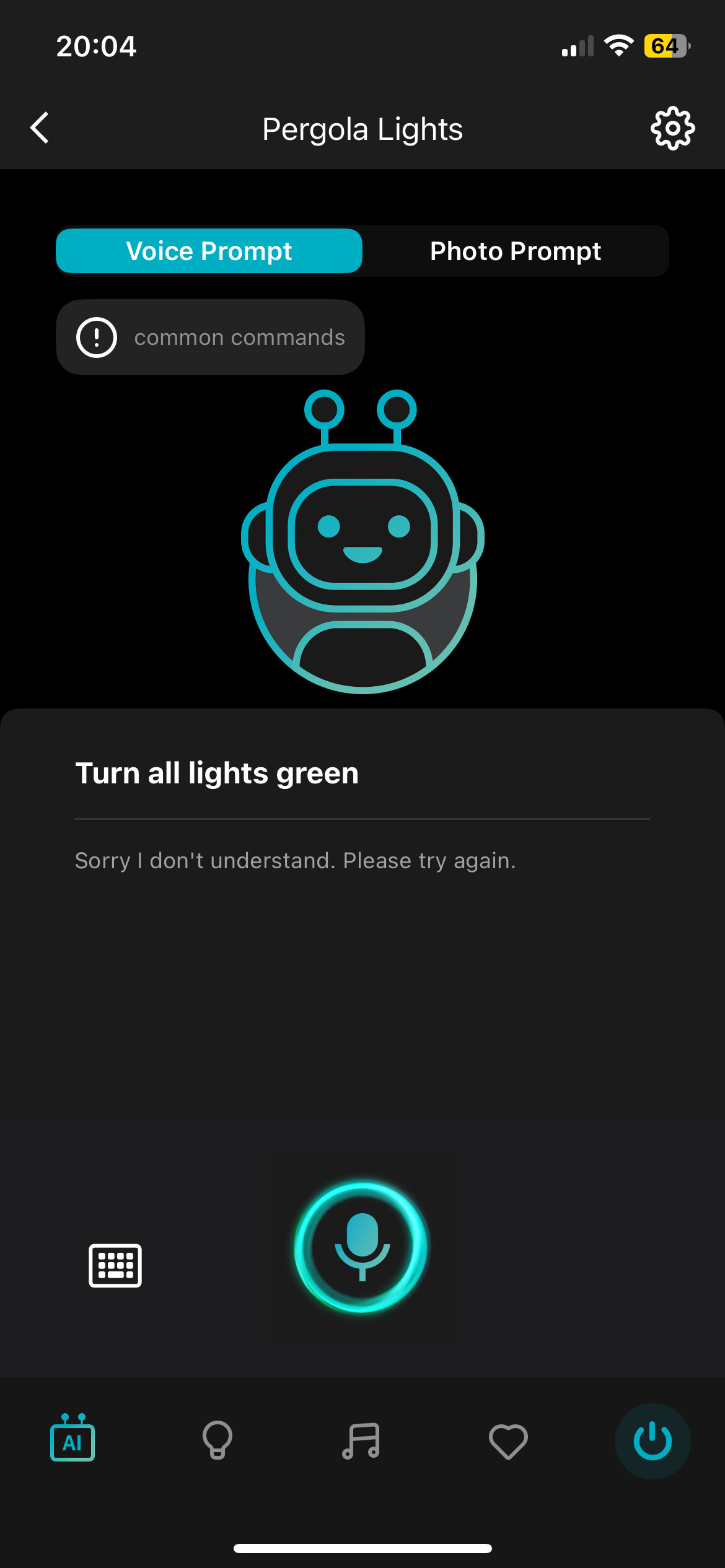Open the AI tab
The height and width of the screenshot is (1568, 725).
coord(72,1440)
